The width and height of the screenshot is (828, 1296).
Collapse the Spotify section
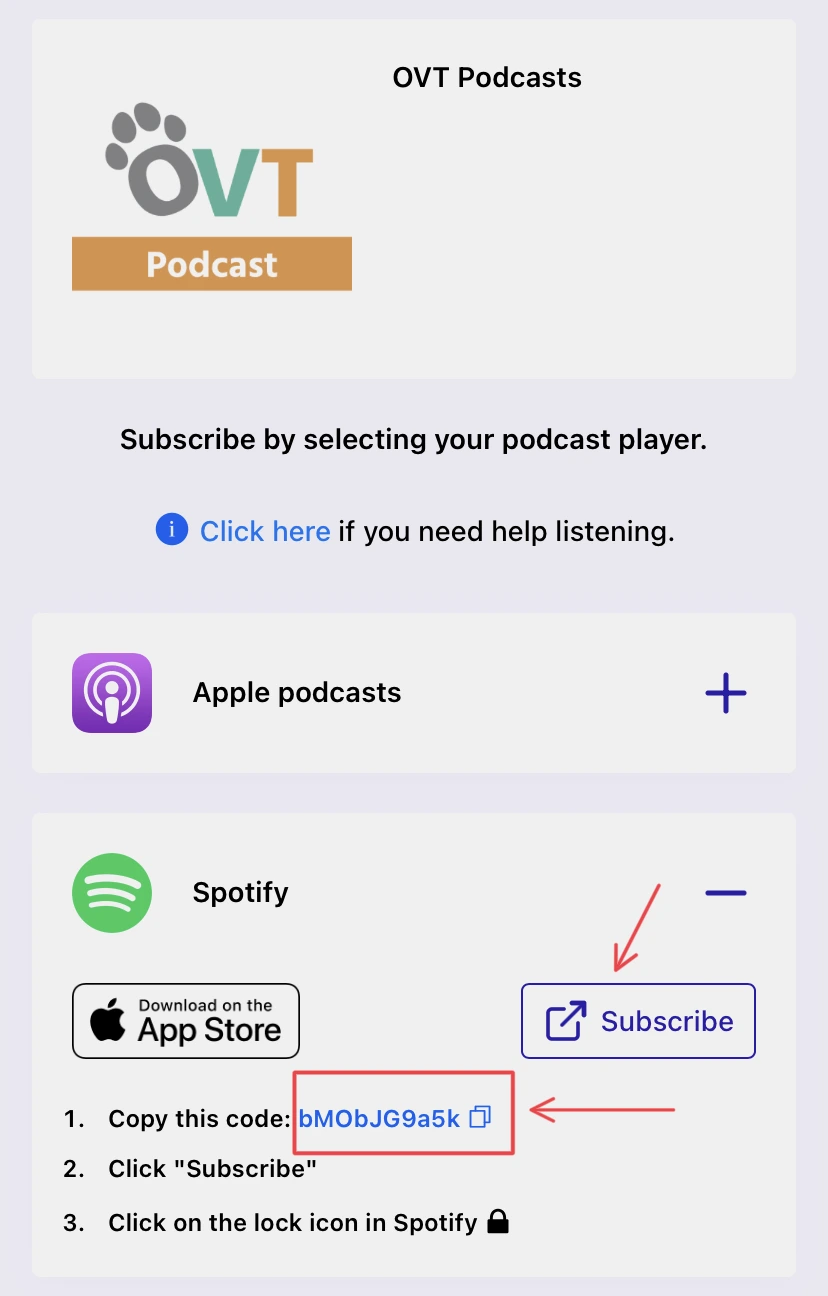click(725, 892)
